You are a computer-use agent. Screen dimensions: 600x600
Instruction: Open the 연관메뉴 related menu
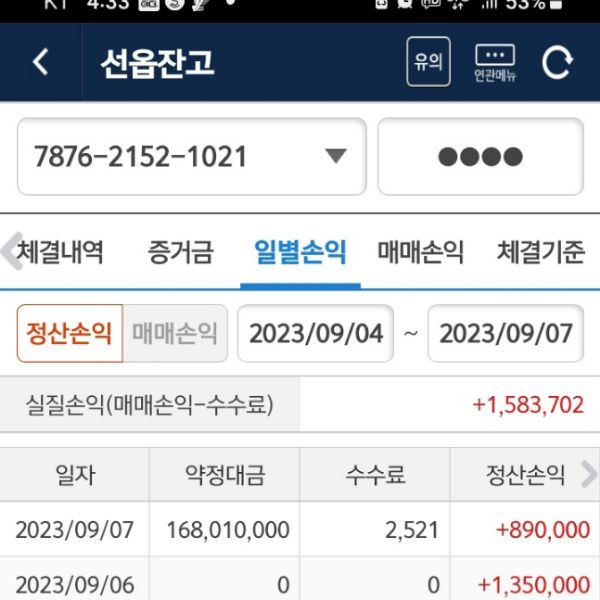pos(495,63)
